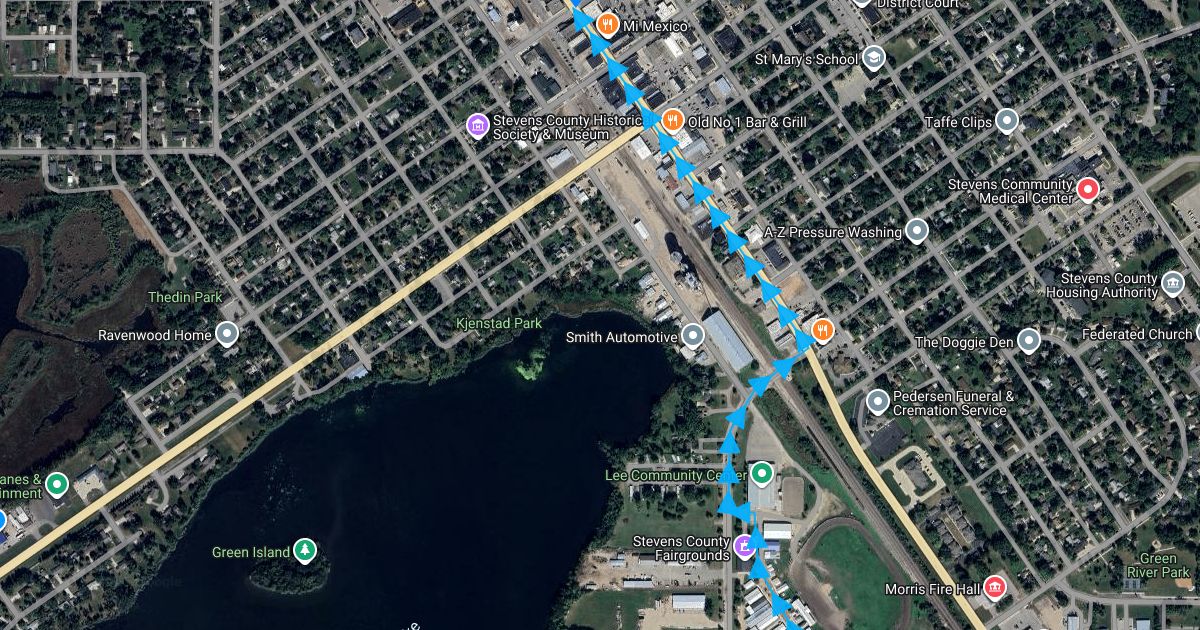Open Stevens County Fairgrounds pin
The image size is (1200, 630).
click(x=744, y=546)
